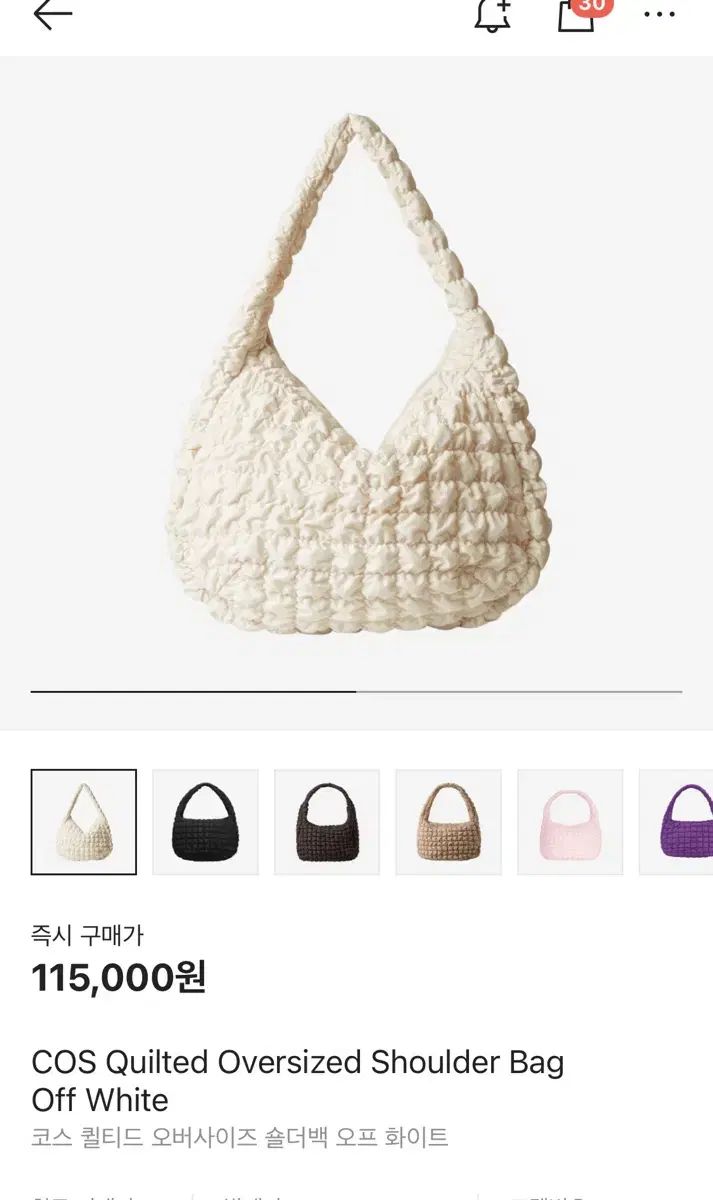Viewport: 713px width, 1200px height.
Task: Go back with the arrow icon
Action: click(x=52, y=15)
